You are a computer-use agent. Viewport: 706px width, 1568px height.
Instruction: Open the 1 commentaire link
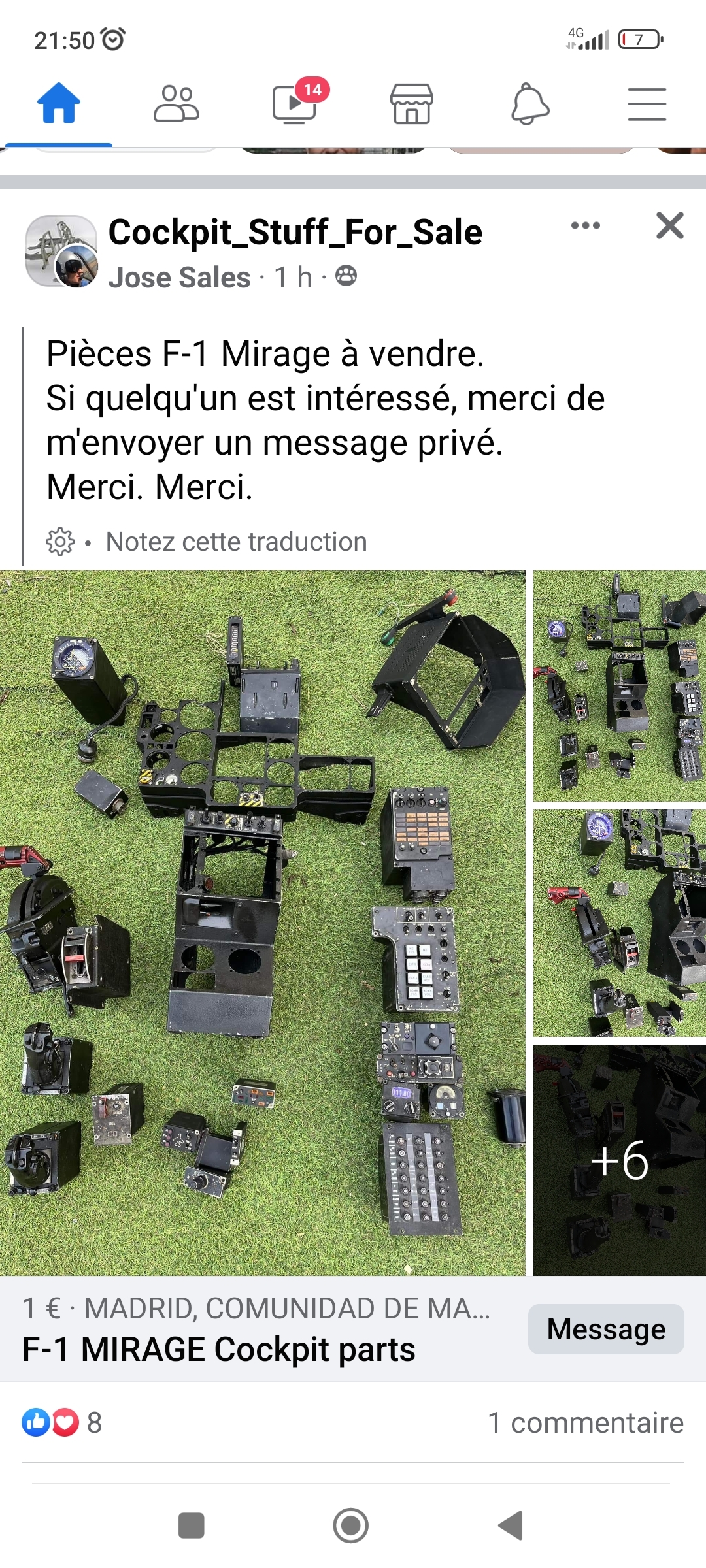[585, 1422]
